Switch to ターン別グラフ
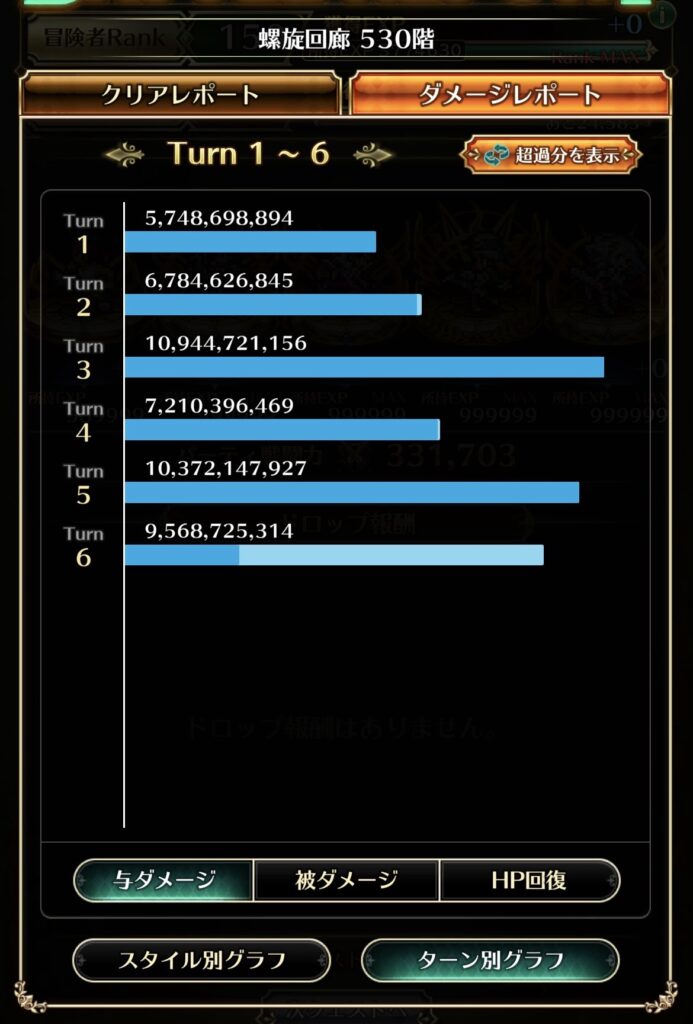Viewport: 693px width, 1024px height. coord(490,960)
